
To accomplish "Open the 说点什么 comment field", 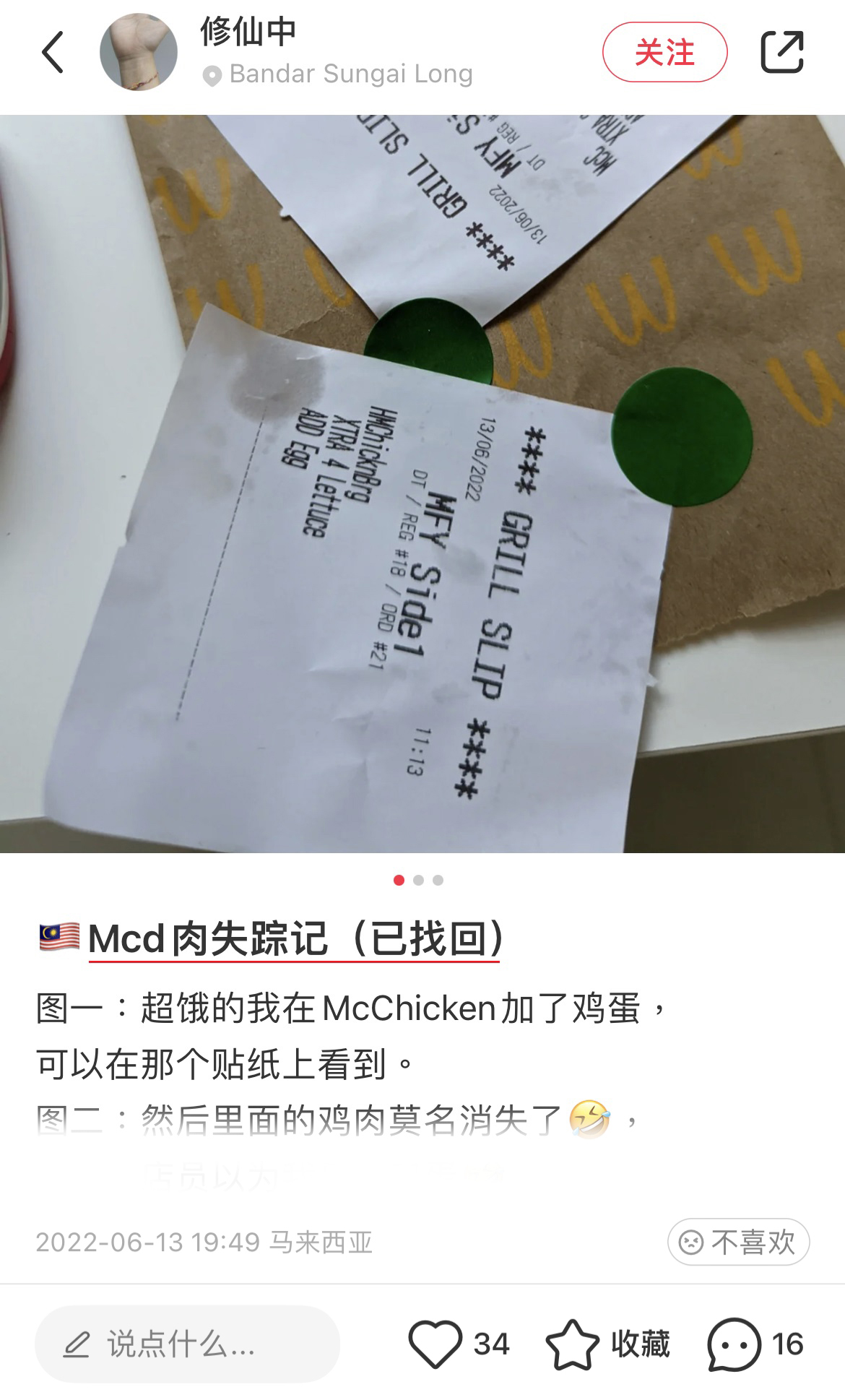I will [187, 1344].
